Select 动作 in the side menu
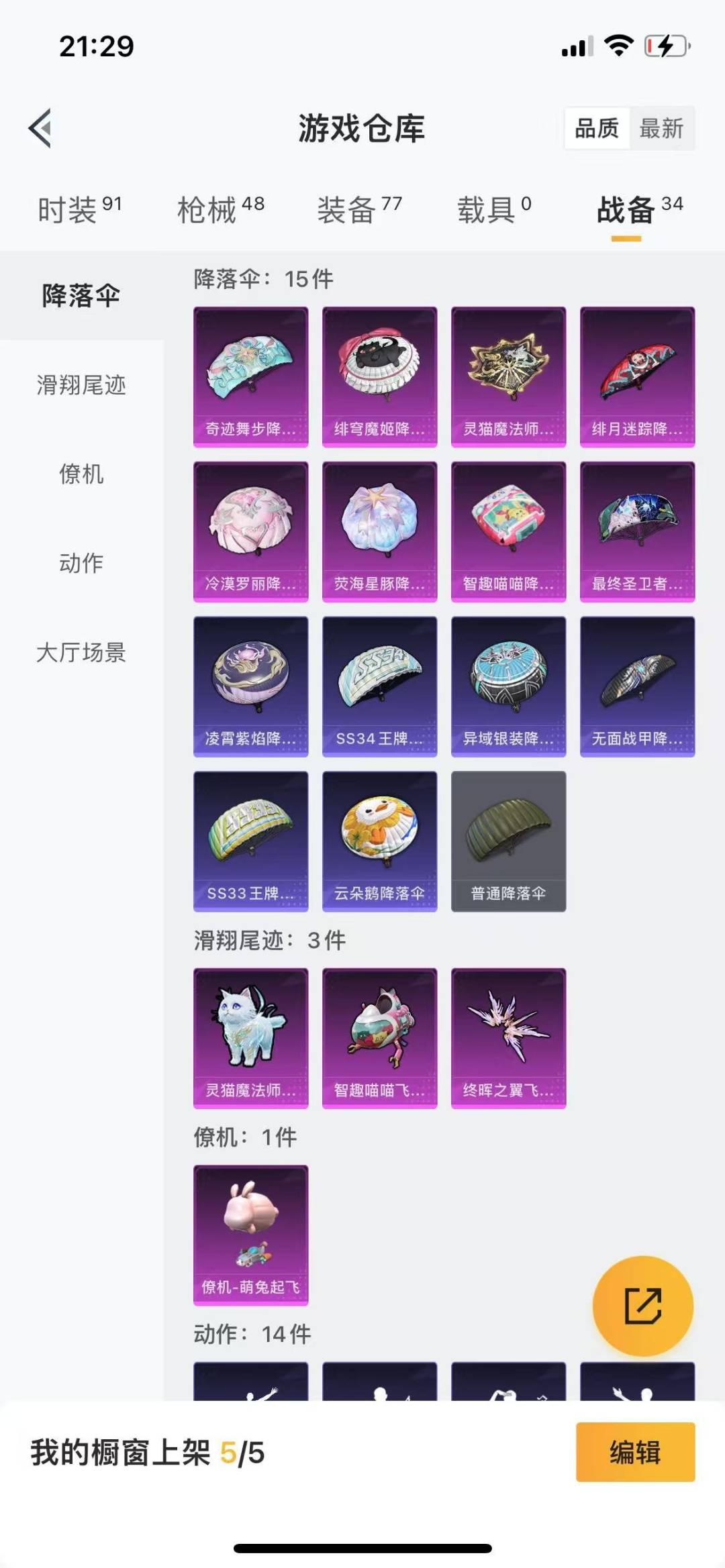 (81, 563)
